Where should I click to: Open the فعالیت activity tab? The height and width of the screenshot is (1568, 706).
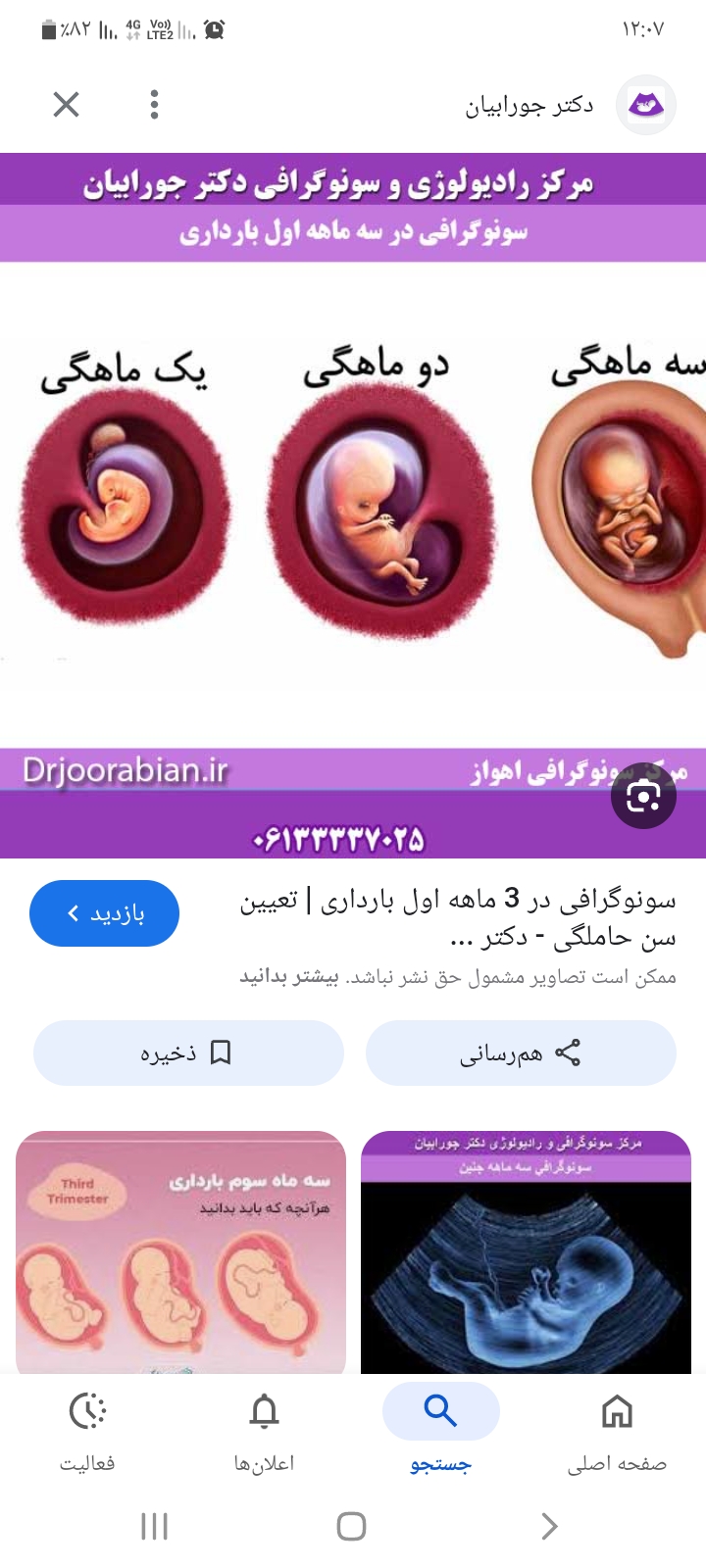[87, 1431]
